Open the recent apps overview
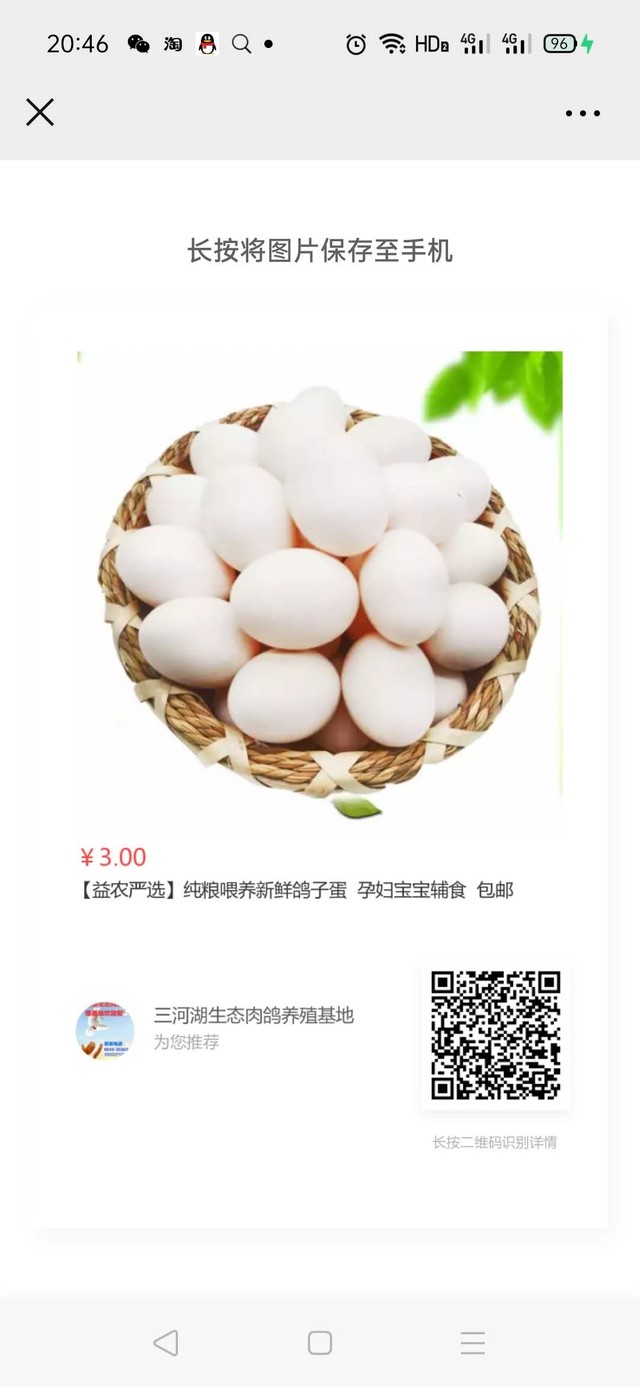Image resolution: width=640 pixels, height=1387 pixels. click(x=472, y=1342)
